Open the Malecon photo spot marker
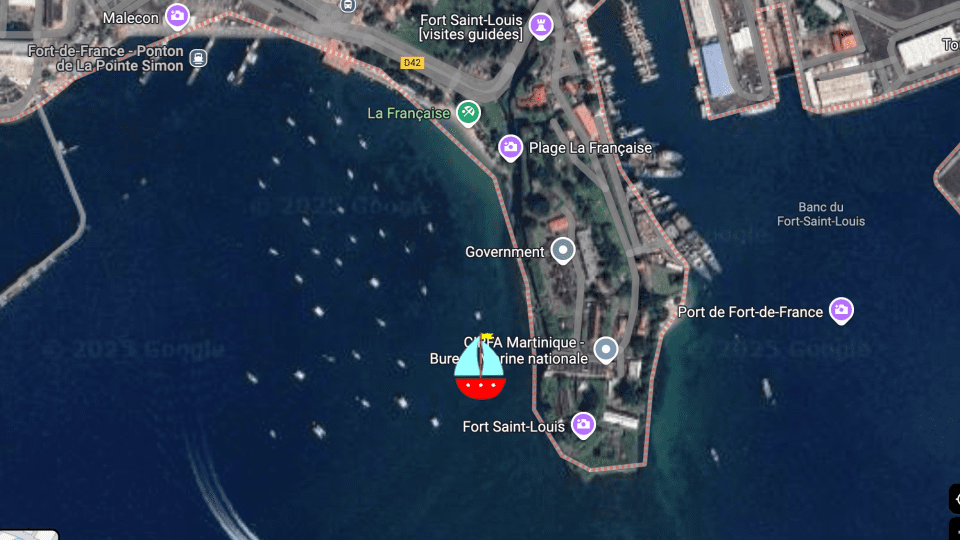The height and width of the screenshot is (540, 960). tap(177, 16)
